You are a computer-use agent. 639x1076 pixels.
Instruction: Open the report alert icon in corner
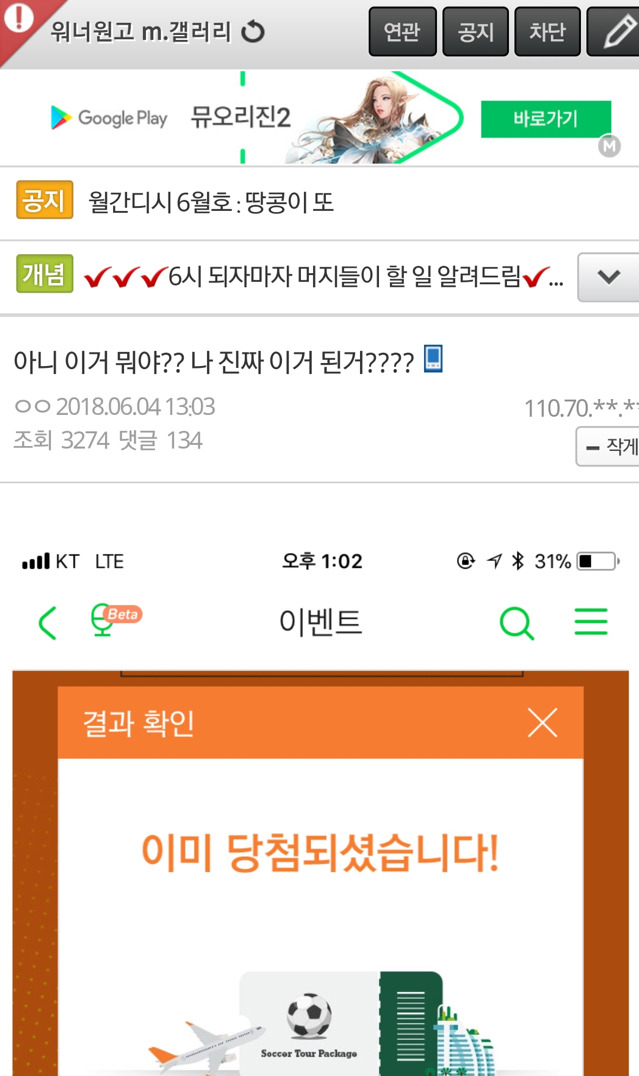pyautogui.click(x=18, y=18)
